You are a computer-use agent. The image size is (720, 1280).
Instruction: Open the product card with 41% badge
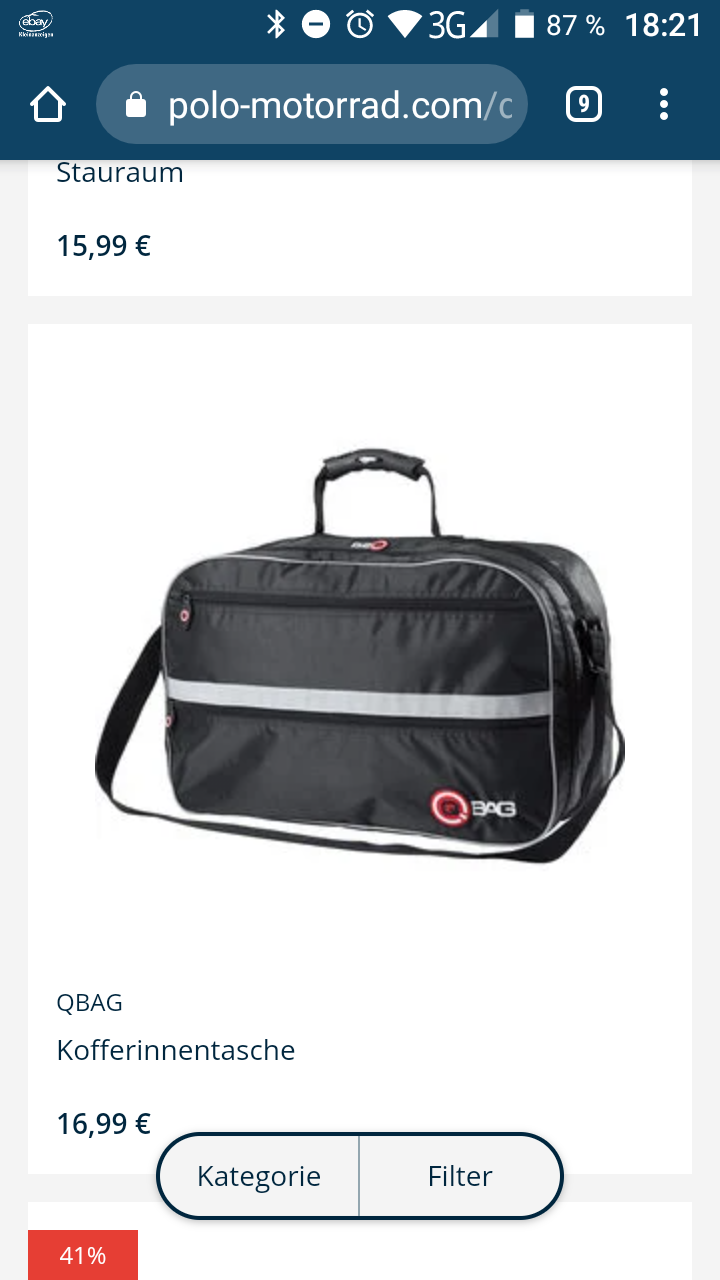coord(360,1241)
